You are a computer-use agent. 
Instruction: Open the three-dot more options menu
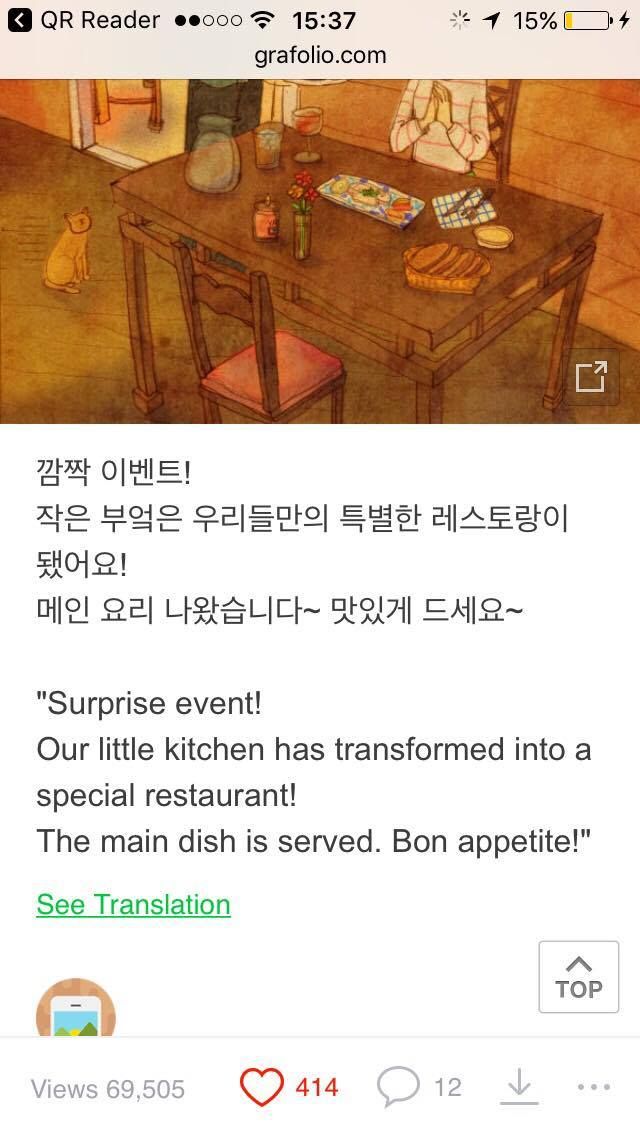[593, 1088]
